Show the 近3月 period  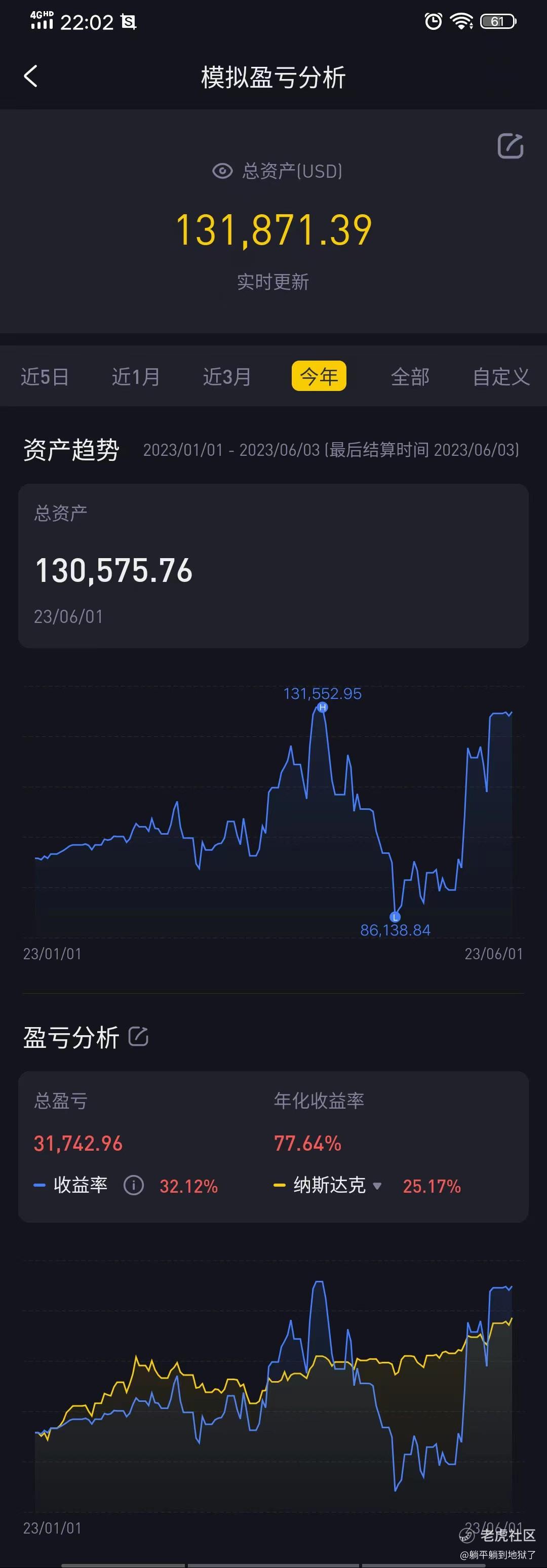[x=227, y=377]
